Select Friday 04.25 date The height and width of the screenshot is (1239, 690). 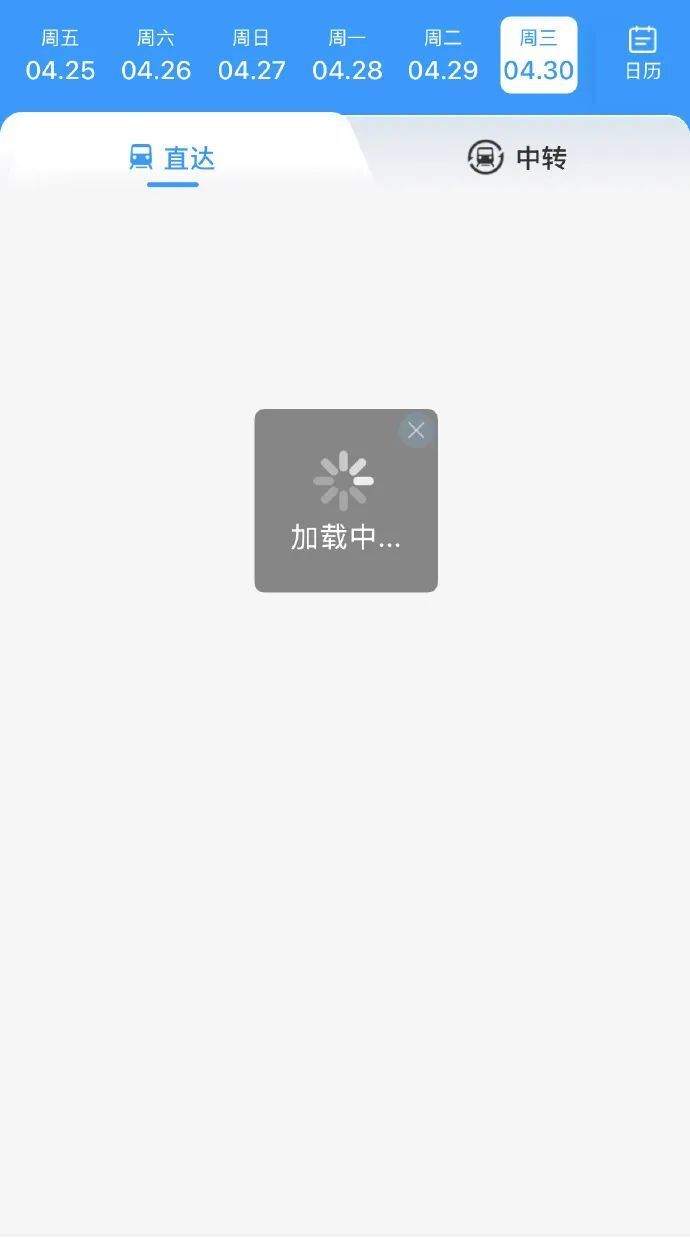coord(60,56)
